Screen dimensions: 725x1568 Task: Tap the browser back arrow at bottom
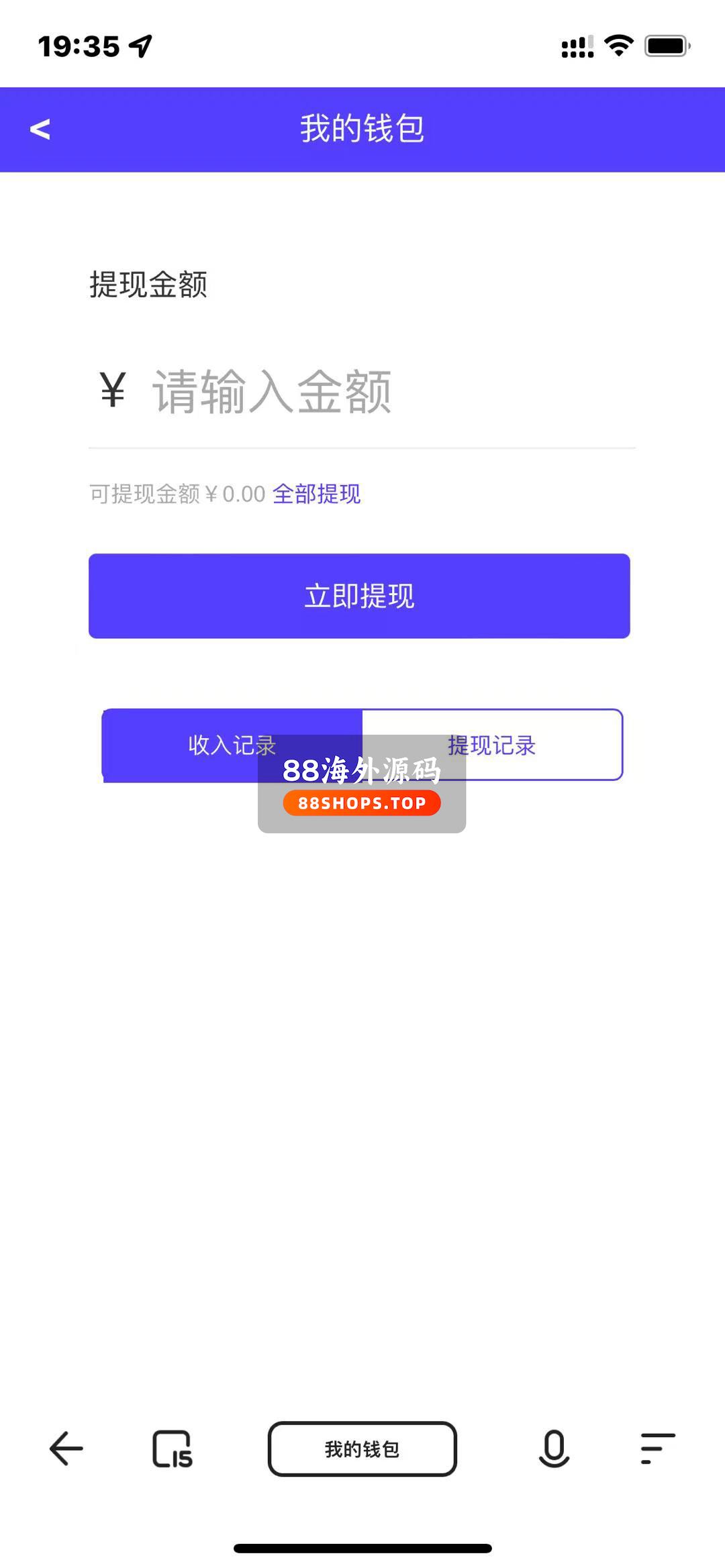click(66, 1449)
